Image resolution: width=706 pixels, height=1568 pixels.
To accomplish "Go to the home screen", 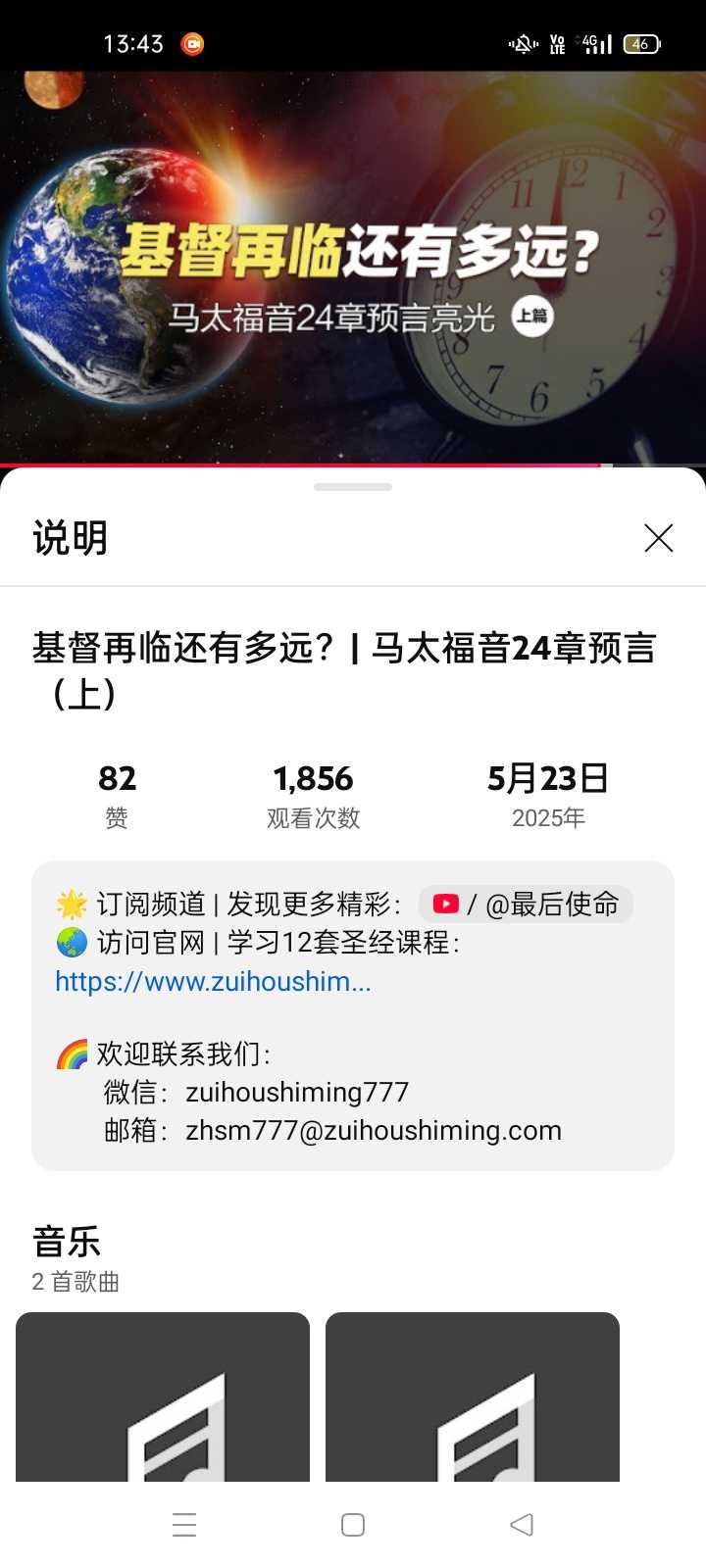I will pyautogui.click(x=353, y=1525).
